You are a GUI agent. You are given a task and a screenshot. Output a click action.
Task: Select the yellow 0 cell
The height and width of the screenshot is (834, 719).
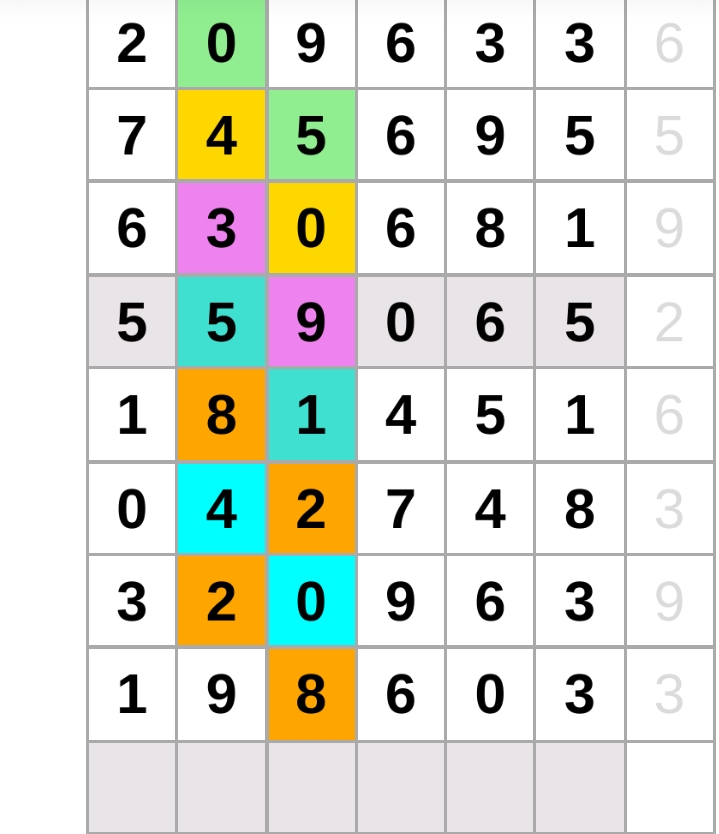pos(311,229)
